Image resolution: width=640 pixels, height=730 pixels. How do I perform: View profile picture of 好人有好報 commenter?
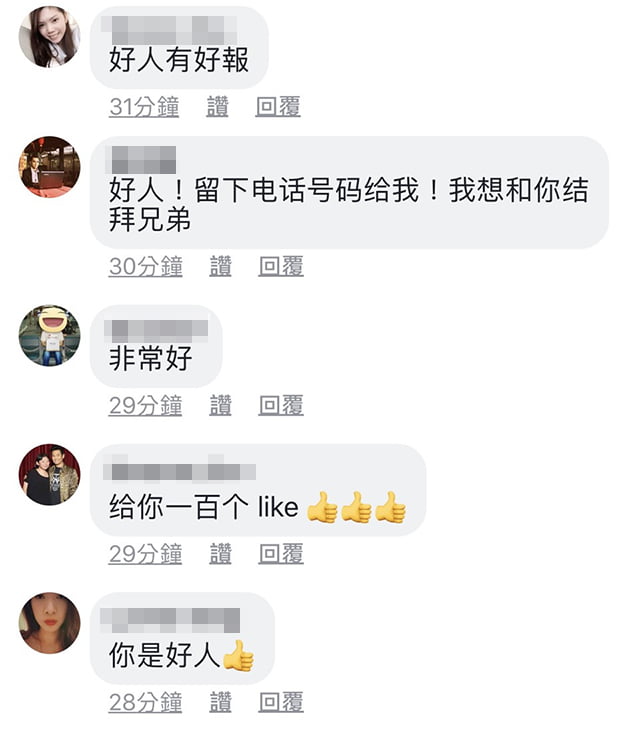49,37
